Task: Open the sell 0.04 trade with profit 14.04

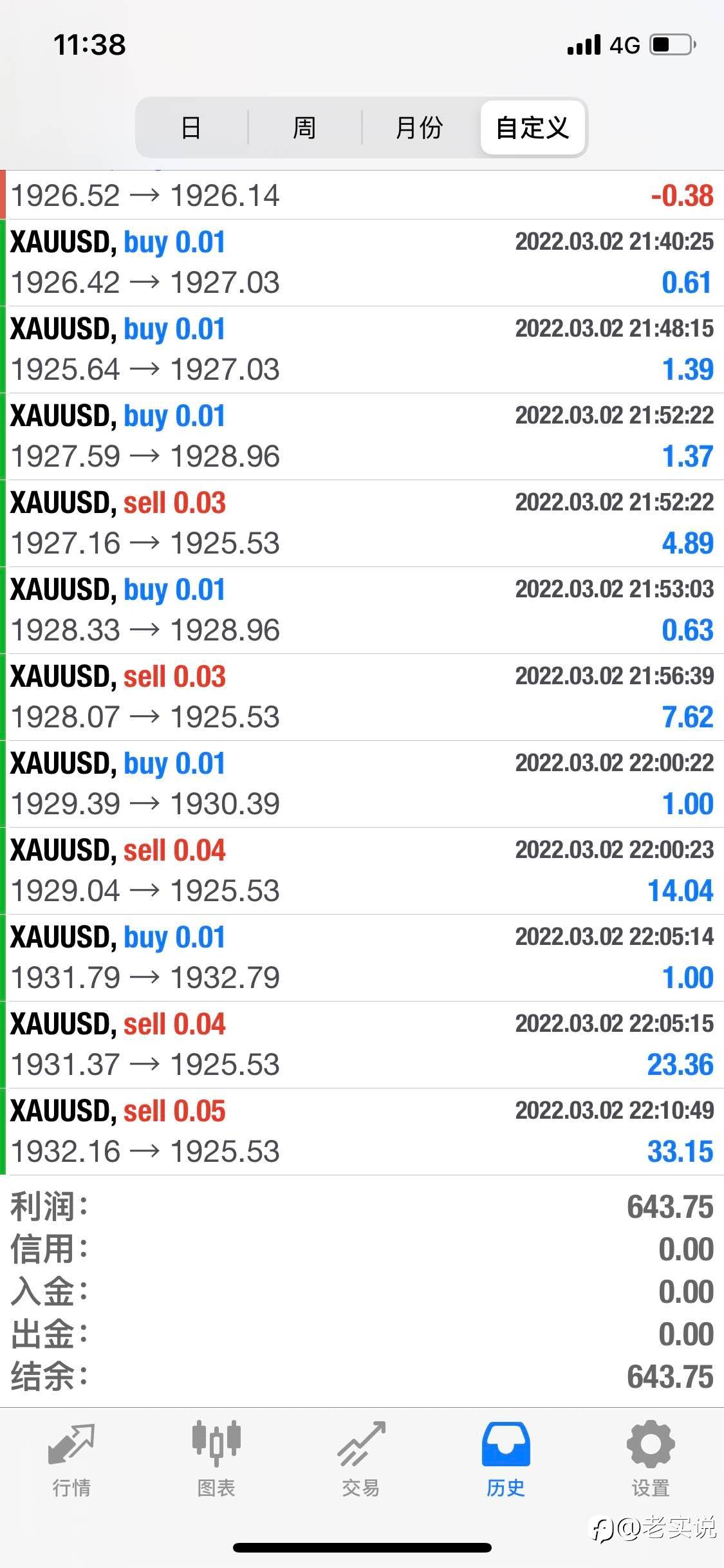Action: pyautogui.click(x=362, y=871)
